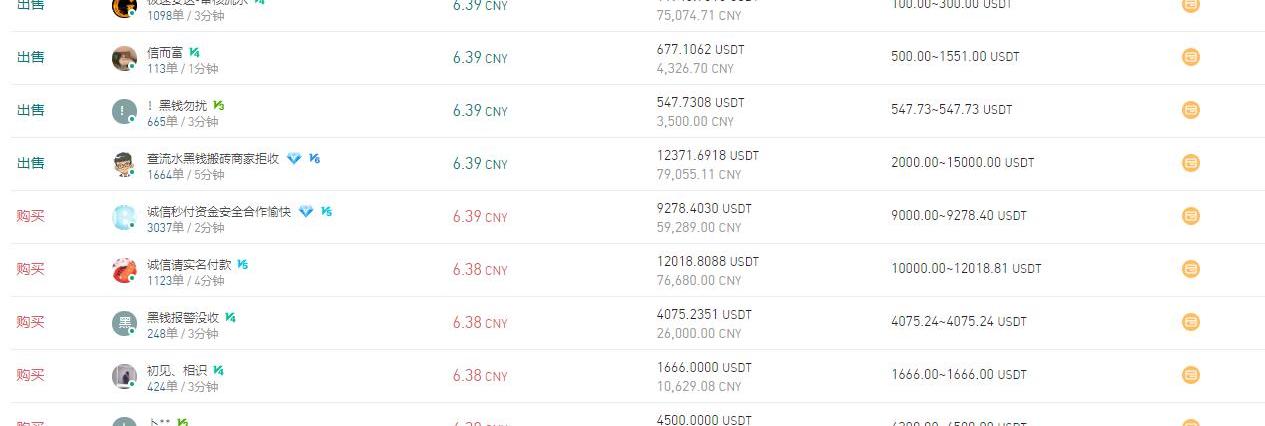The width and height of the screenshot is (1265, 426).
Task: Tap 出售 for merchant 信而富
Action: pos(31,57)
